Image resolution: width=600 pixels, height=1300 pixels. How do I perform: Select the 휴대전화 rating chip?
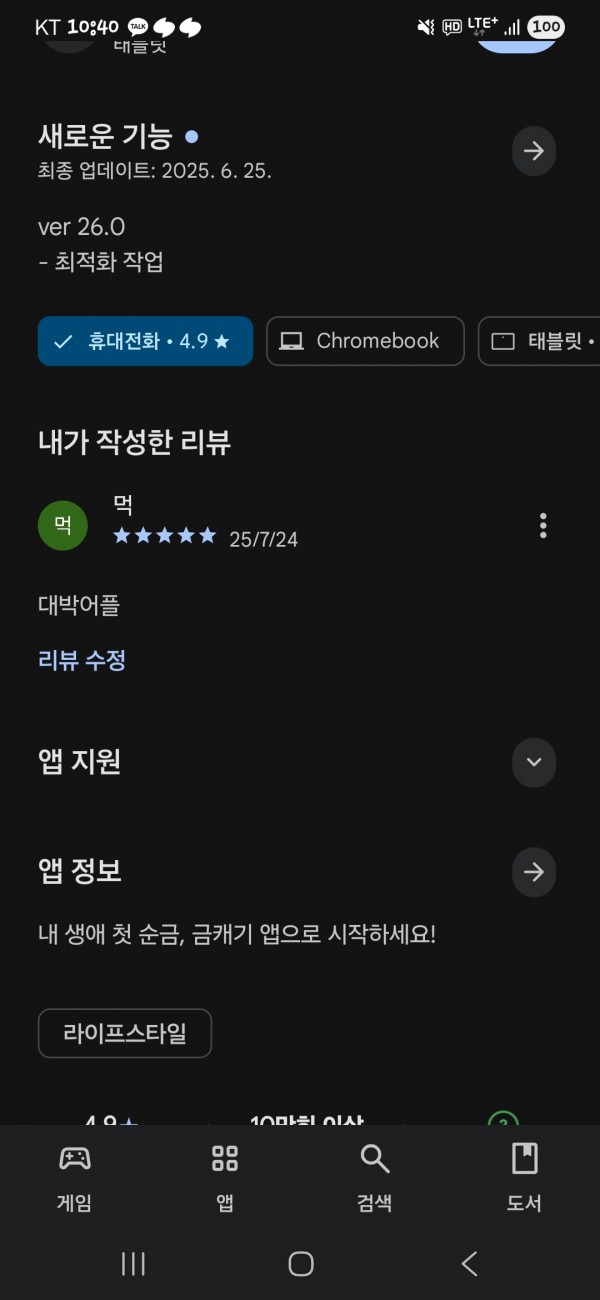click(146, 341)
